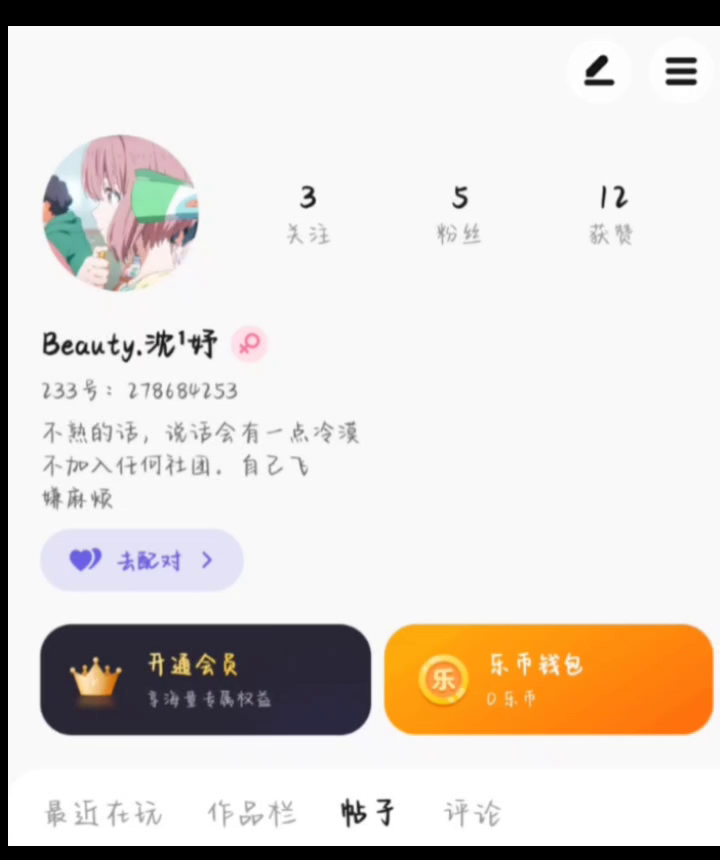Viewport: 720px width, 860px height.
Task: Tap the edit profile pencil icon
Action: (x=599, y=71)
